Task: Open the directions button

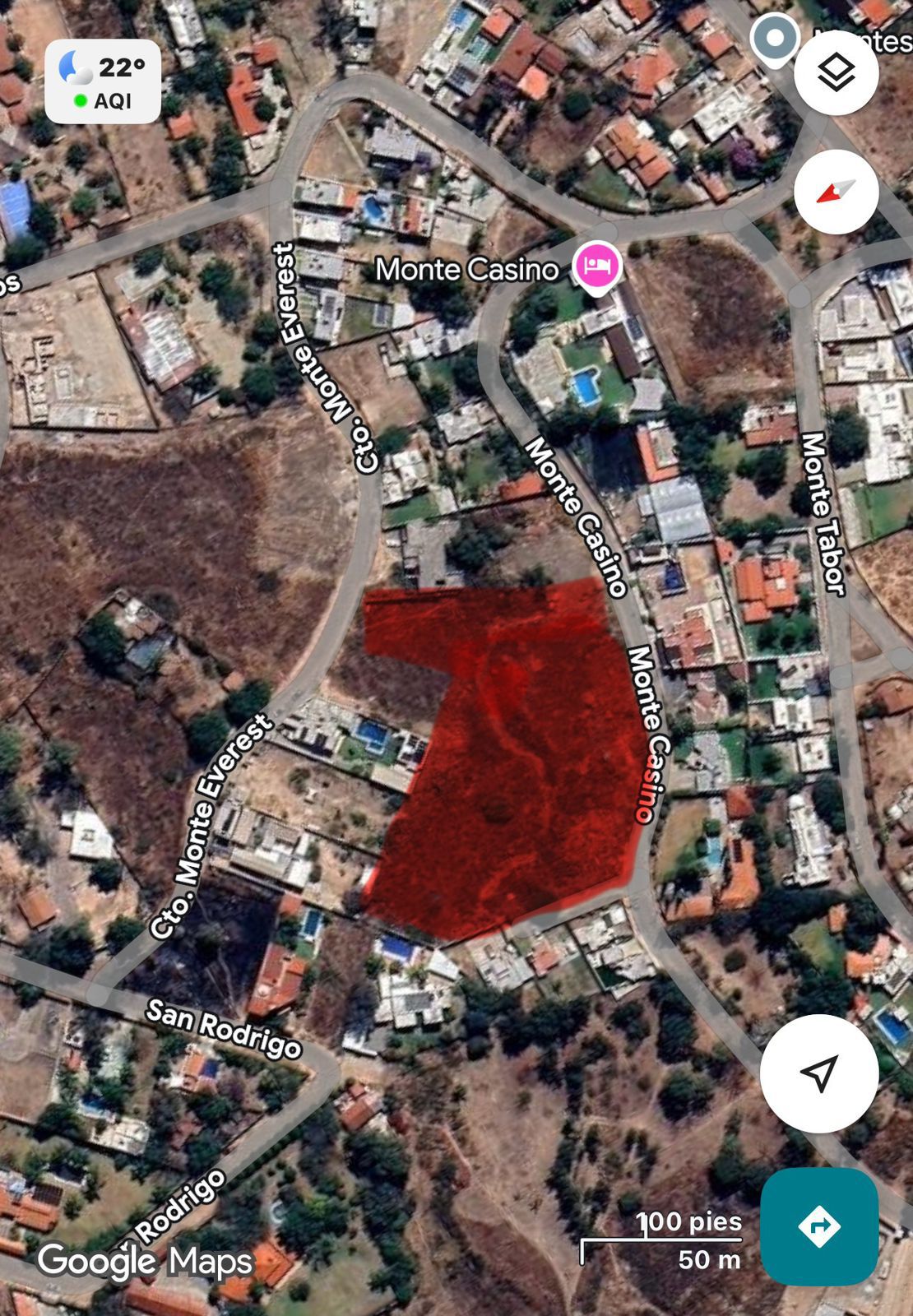Action: pos(818,1226)
